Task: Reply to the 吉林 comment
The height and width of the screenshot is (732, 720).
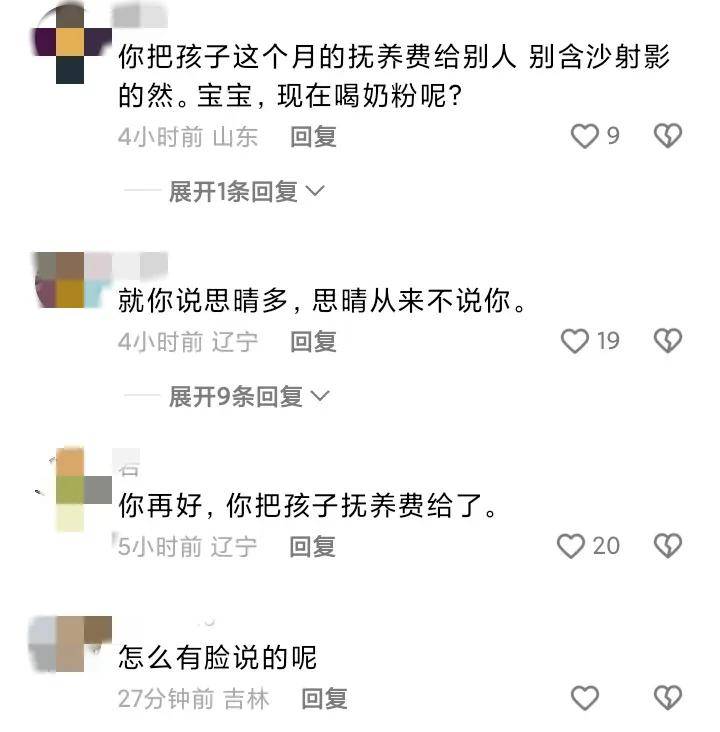Action: tap(325, 698)
